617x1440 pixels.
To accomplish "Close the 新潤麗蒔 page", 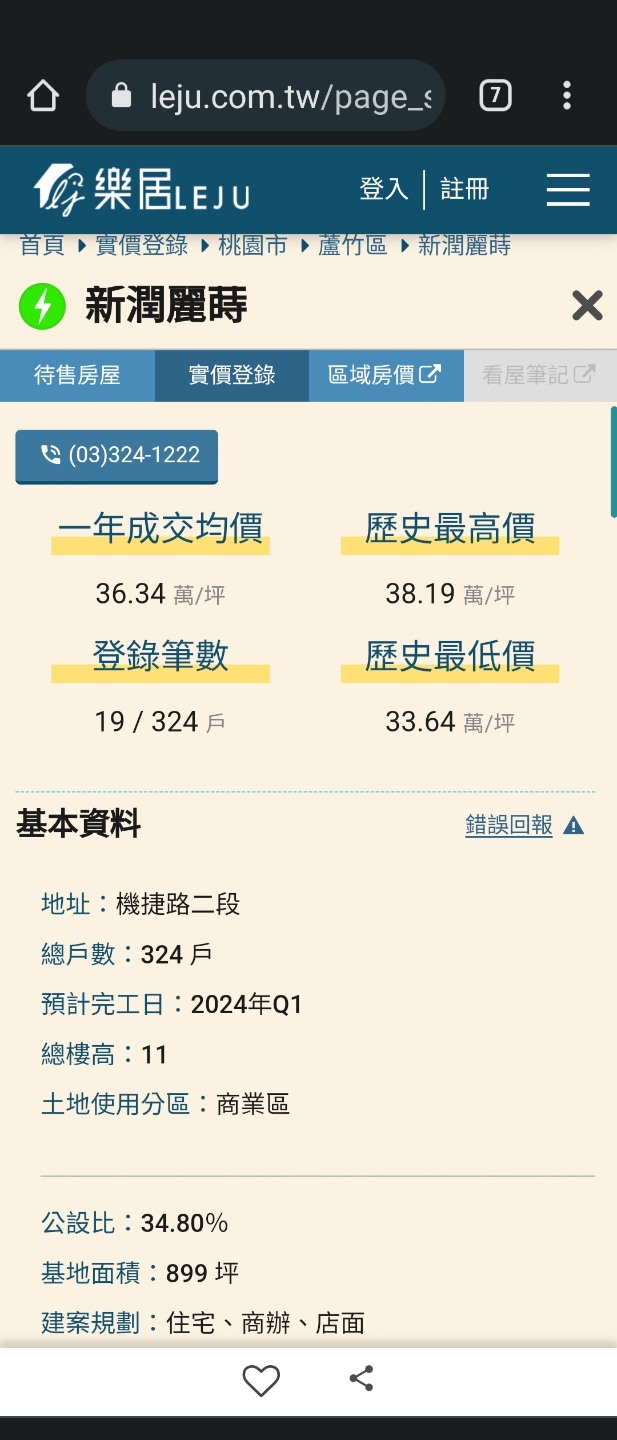I will pos(587,306).
